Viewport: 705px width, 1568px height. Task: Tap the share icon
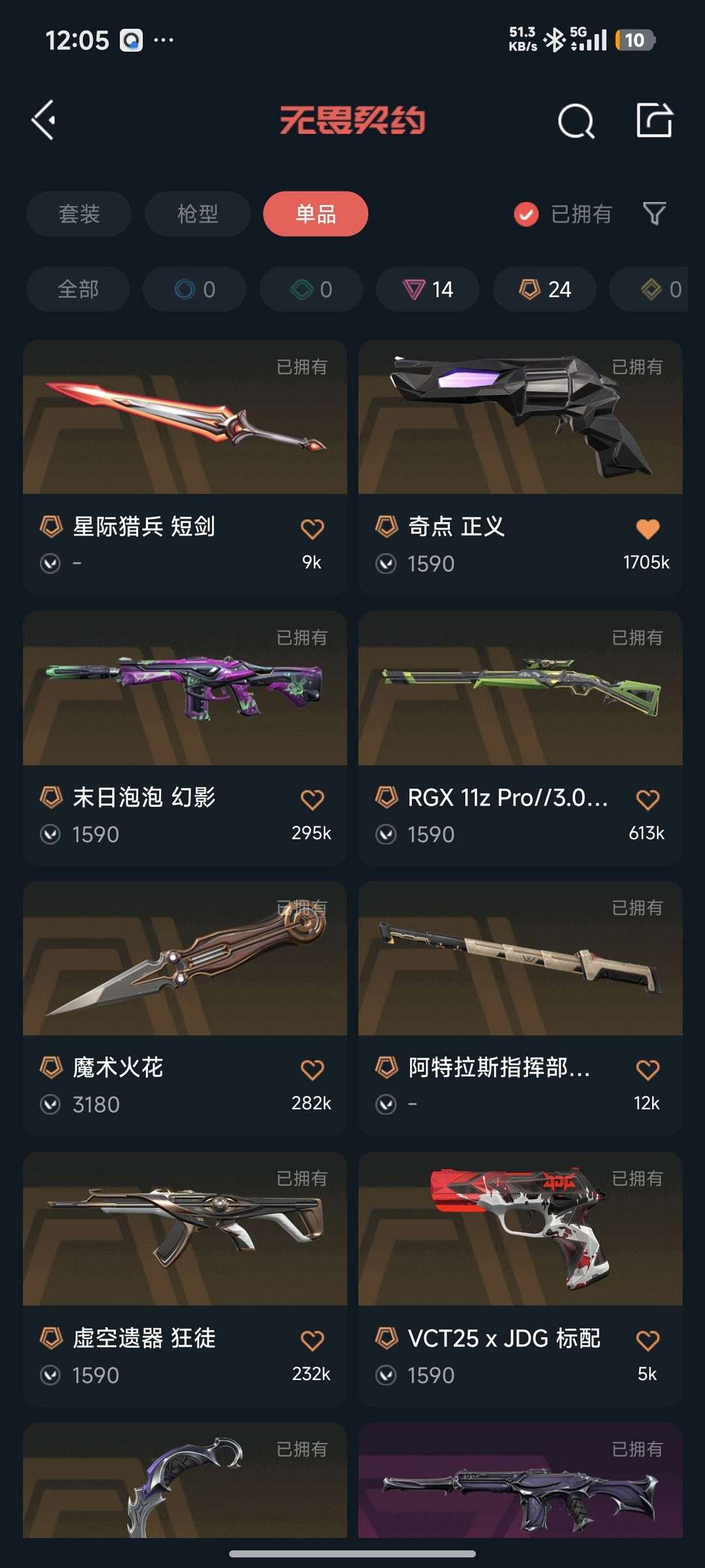point(655,119)
